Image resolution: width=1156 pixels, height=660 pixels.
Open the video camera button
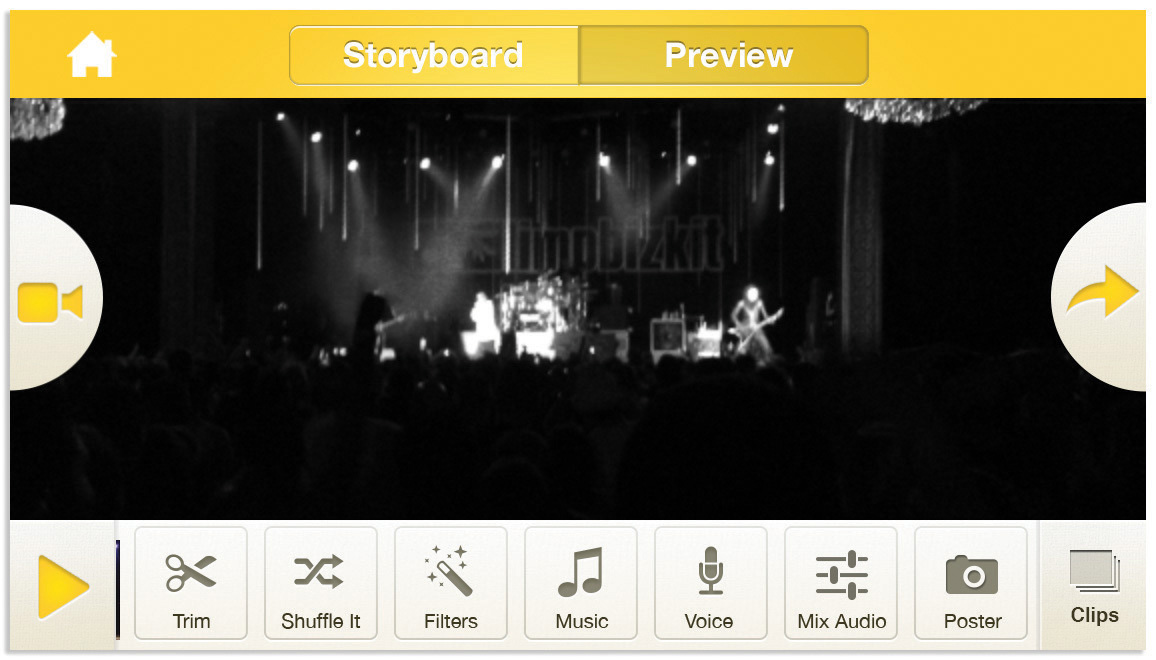click(x=52, y=301)
